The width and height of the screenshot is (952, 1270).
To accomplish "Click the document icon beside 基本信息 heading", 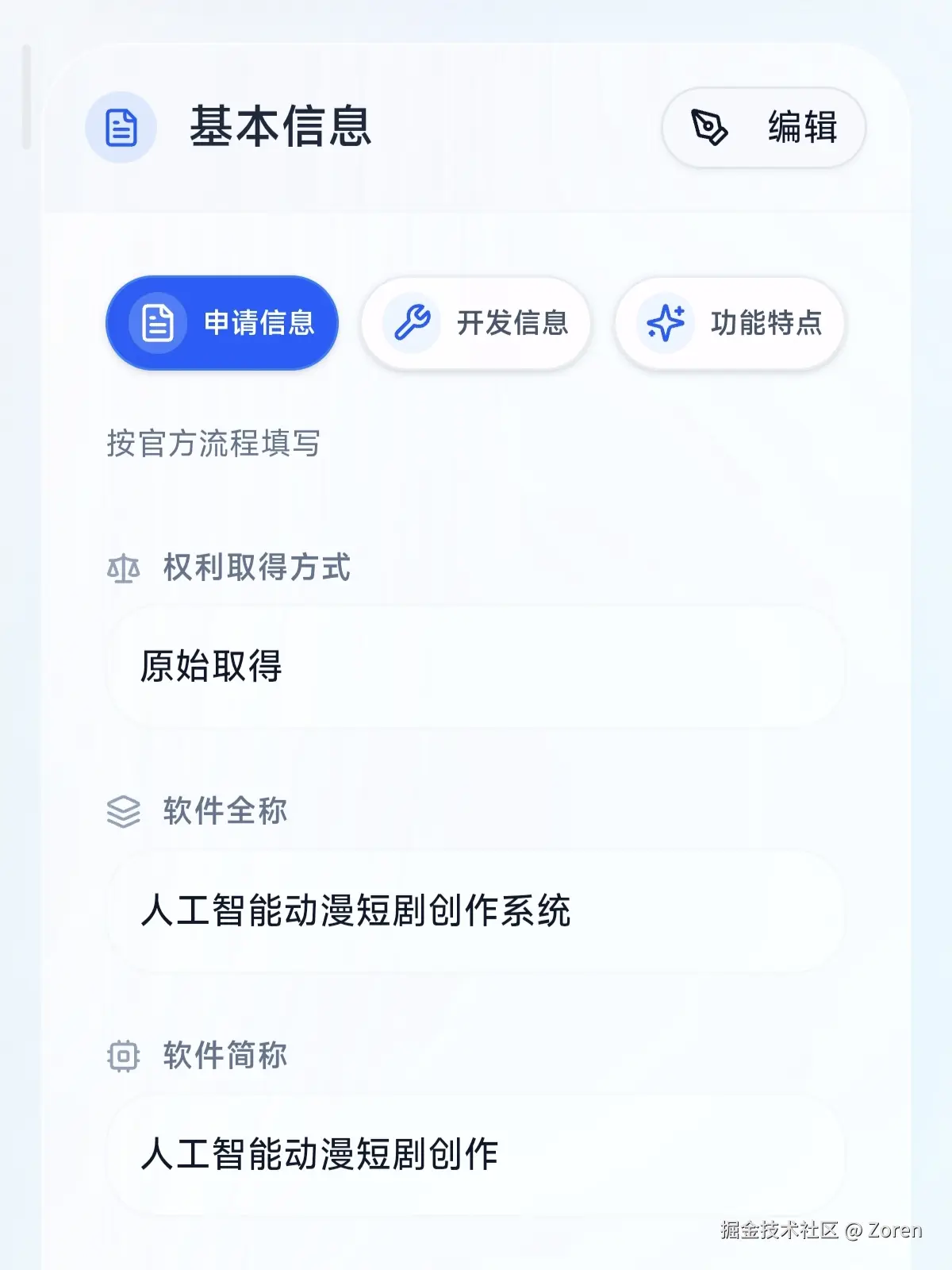I will [121, 129].
